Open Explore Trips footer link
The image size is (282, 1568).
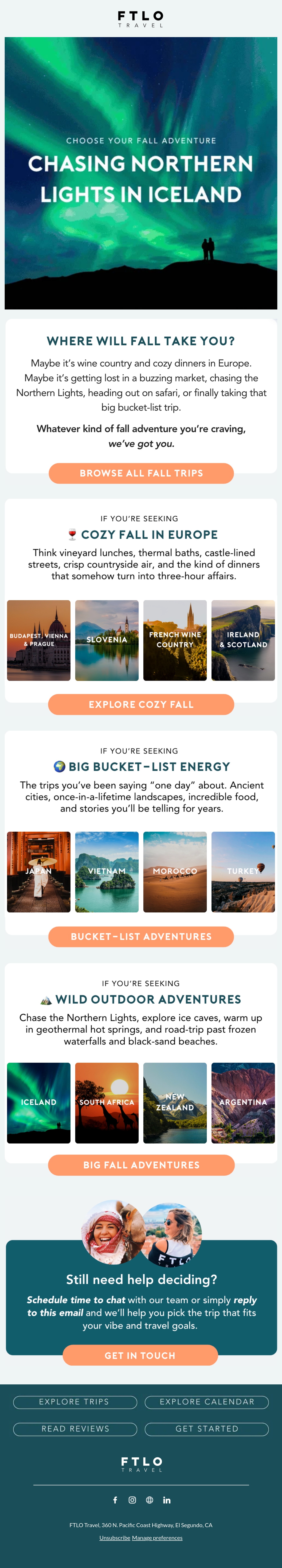75,1401
